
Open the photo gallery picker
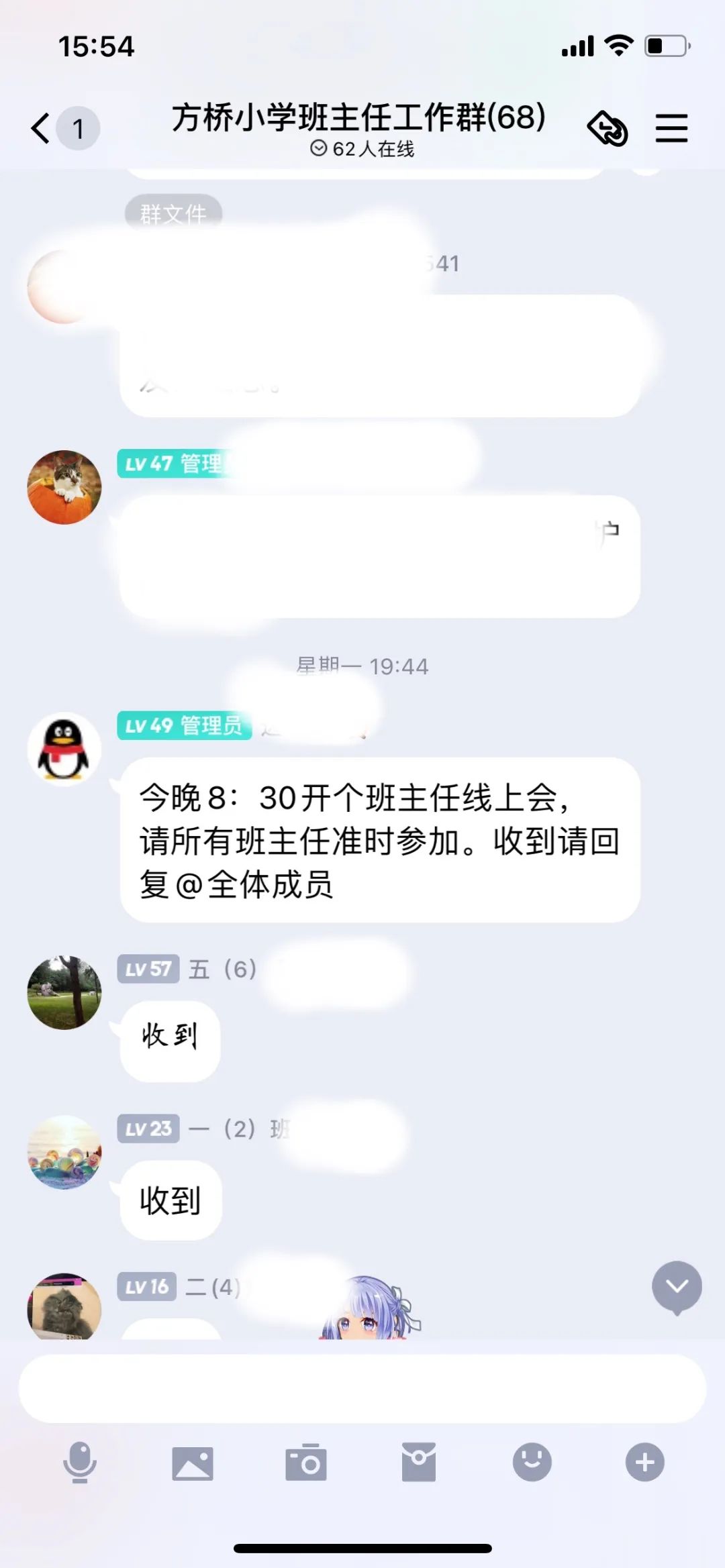(x=193, y=1463)
